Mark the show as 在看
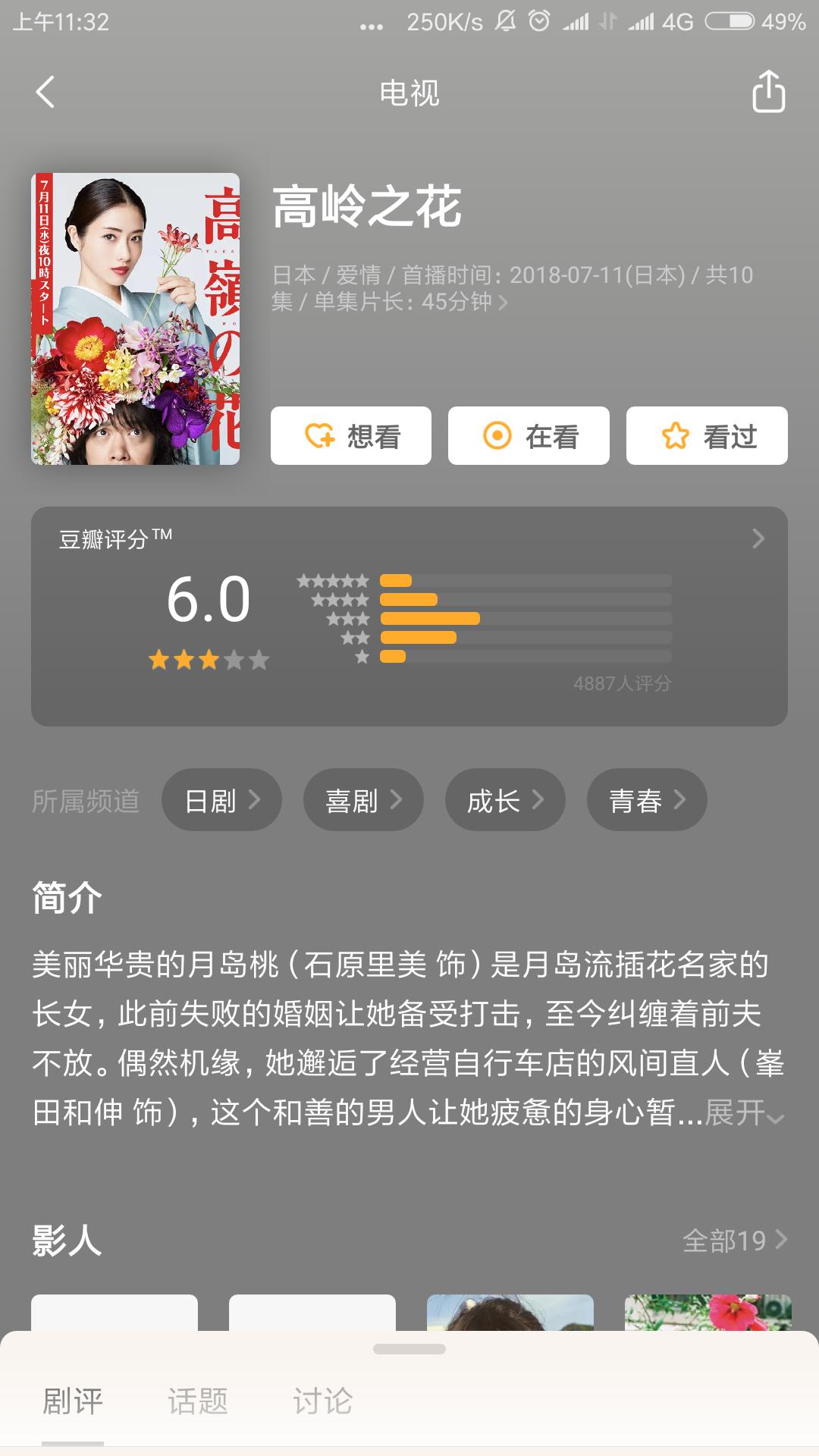 (x=529, y=436)
